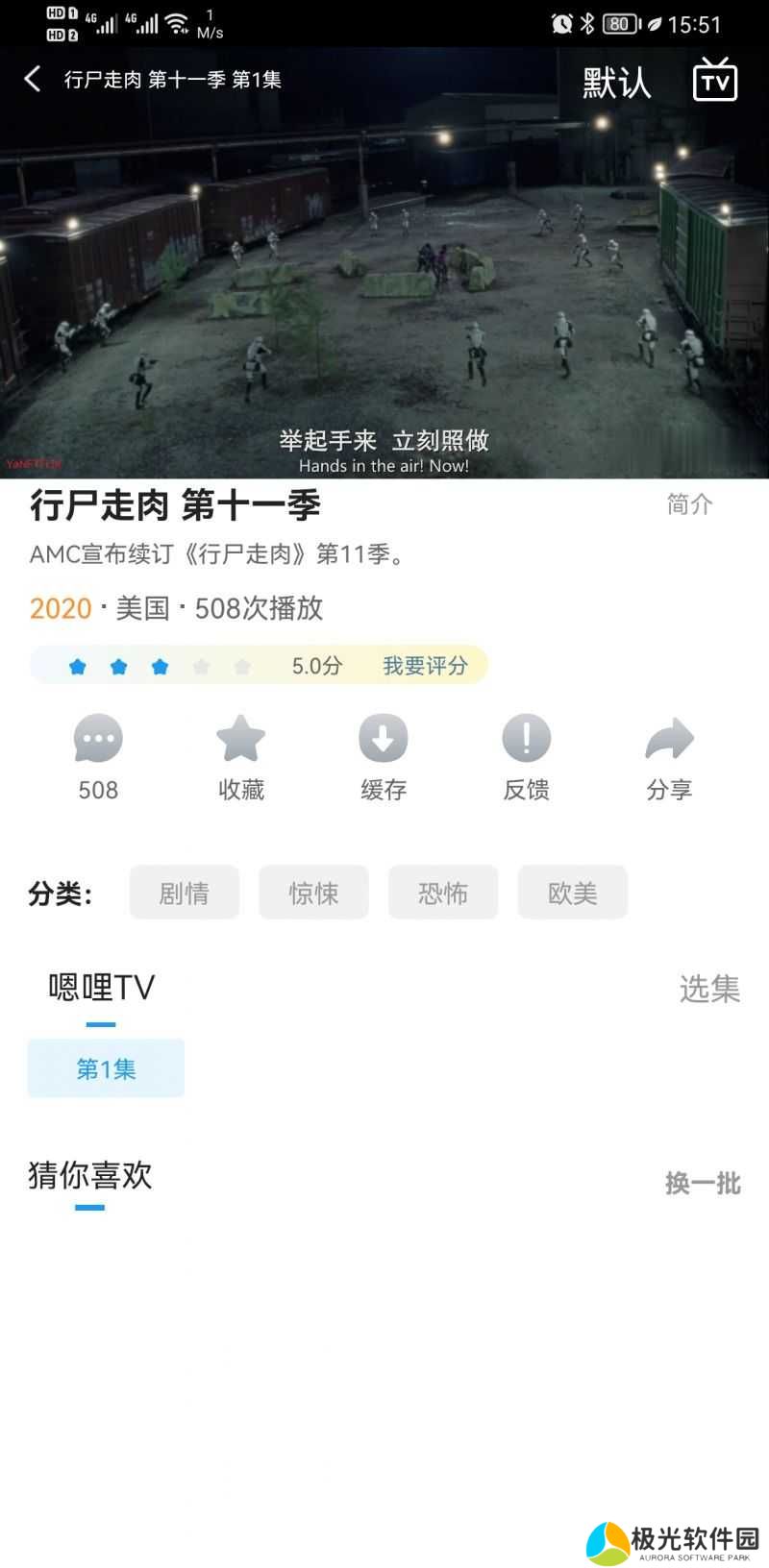Image resolution: width=769 pixels, height=1568 pixels.
Task: Cast video with the TV icon
Action: (x=714, y=80)
